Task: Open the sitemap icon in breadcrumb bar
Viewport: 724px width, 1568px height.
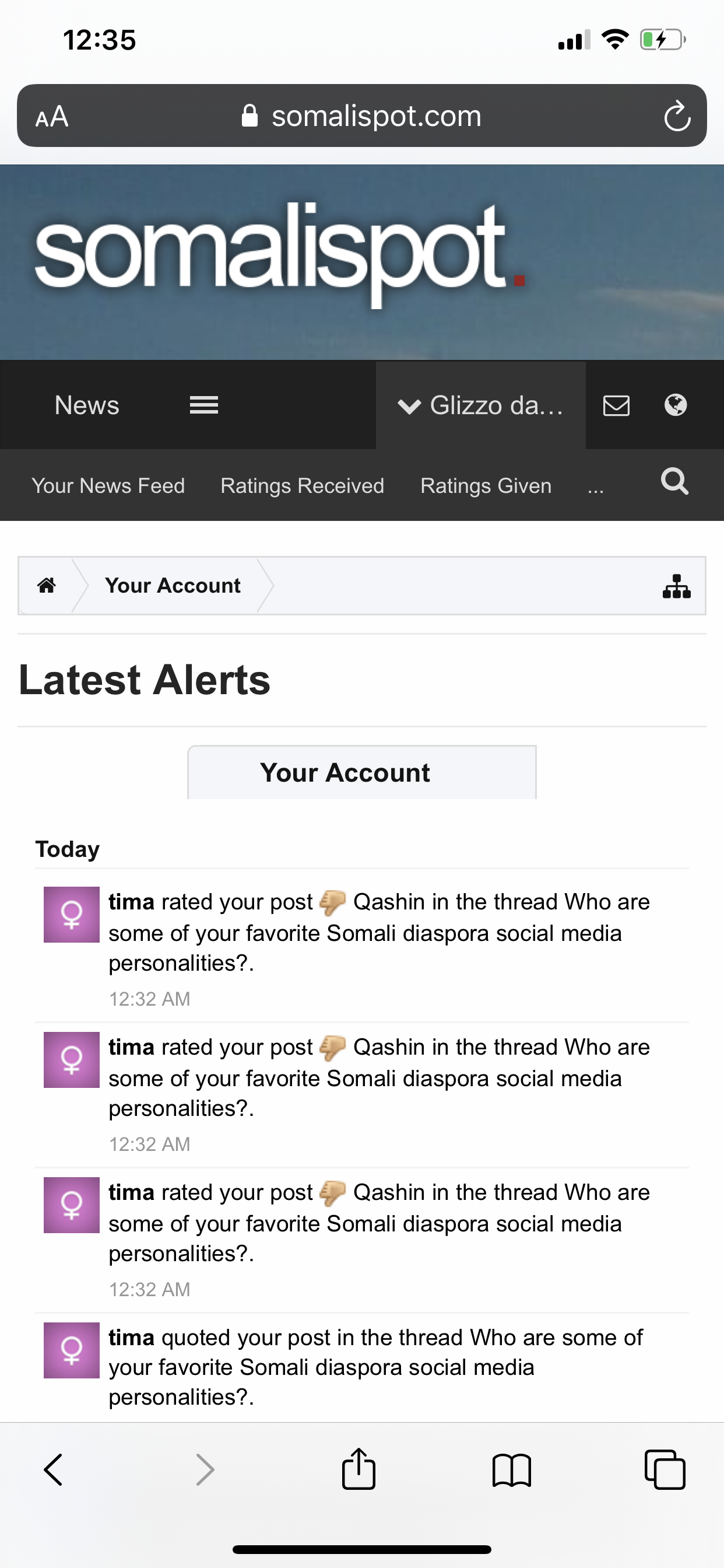Action: coord(677,586)
